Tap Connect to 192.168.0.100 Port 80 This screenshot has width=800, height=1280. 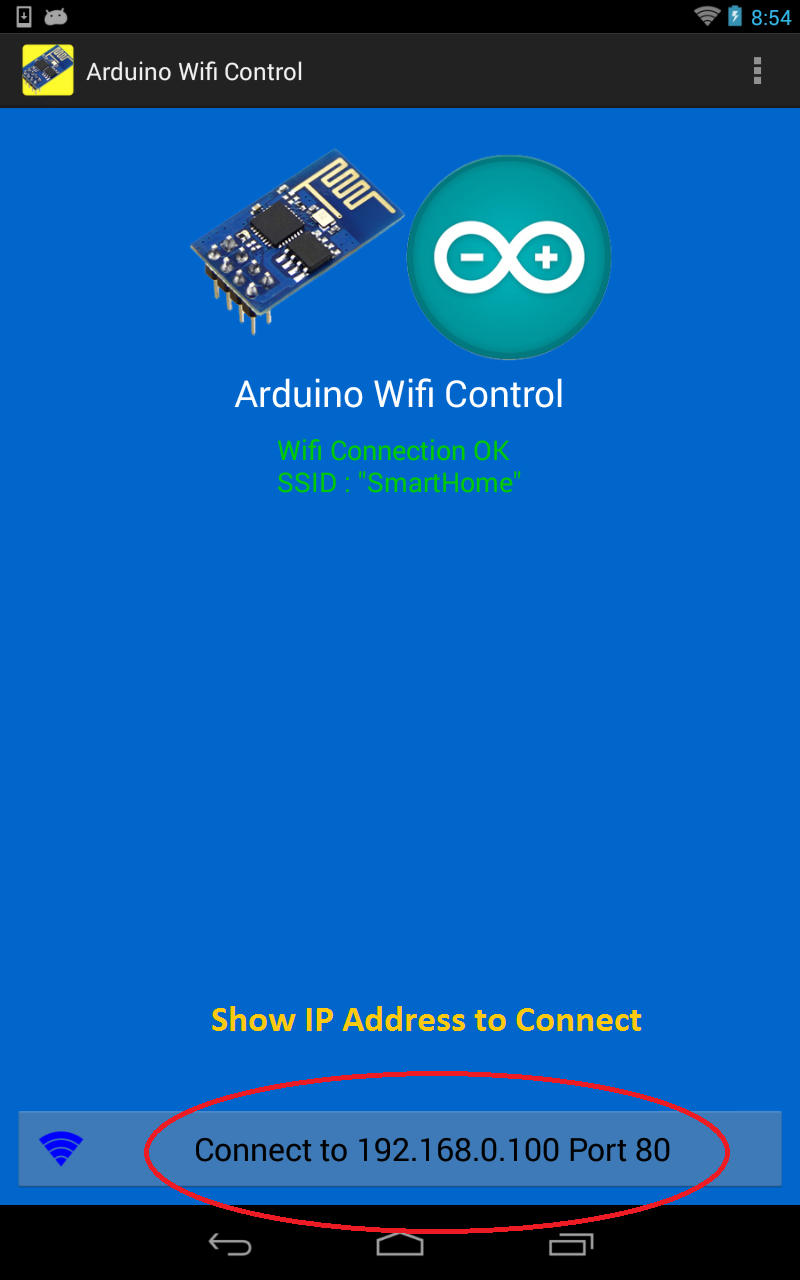tap(434, 1150)
